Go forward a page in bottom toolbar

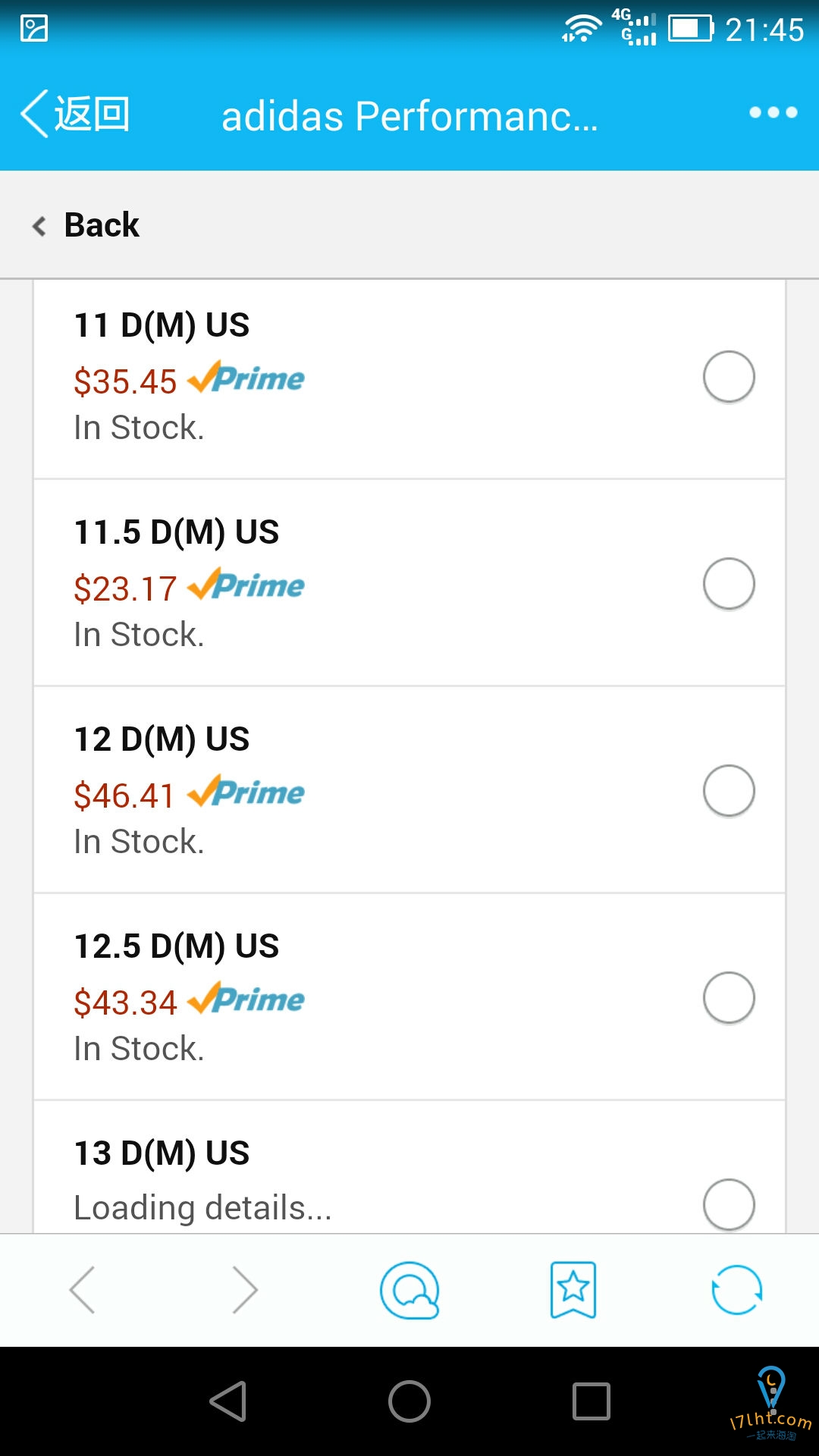[x=245, y=1289]
